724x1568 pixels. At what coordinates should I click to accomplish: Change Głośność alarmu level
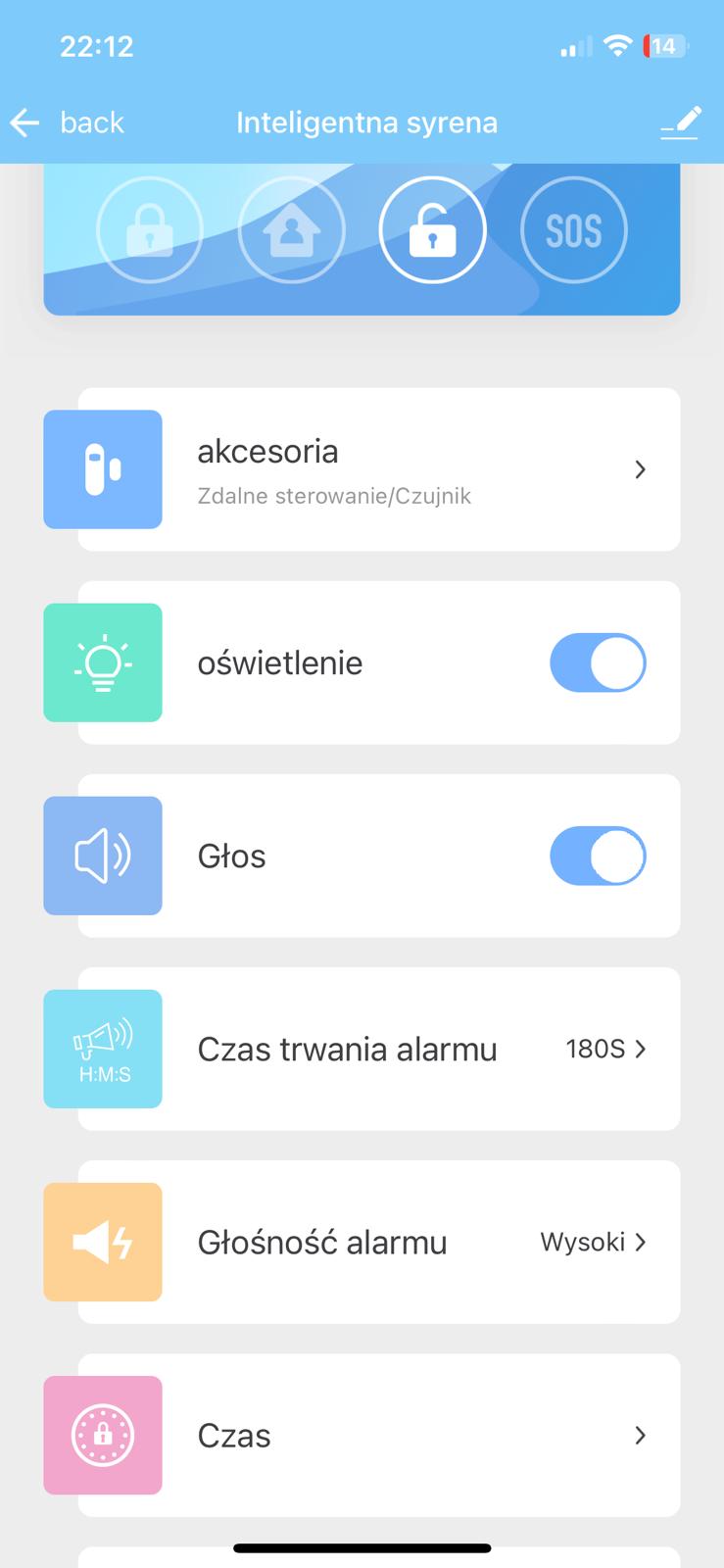click(x=378, y=1242)
